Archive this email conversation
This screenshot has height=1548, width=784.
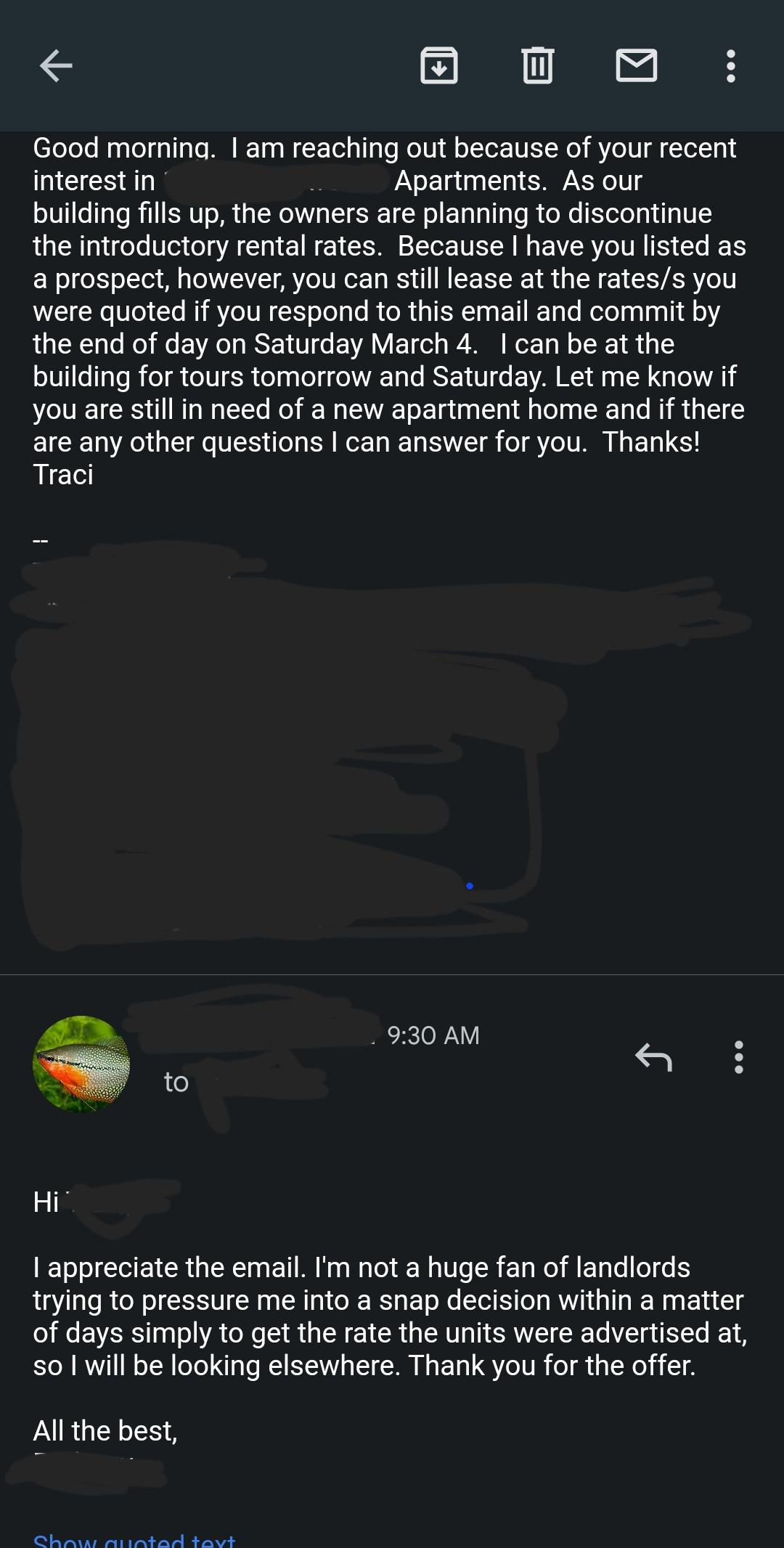click(439, 66)
